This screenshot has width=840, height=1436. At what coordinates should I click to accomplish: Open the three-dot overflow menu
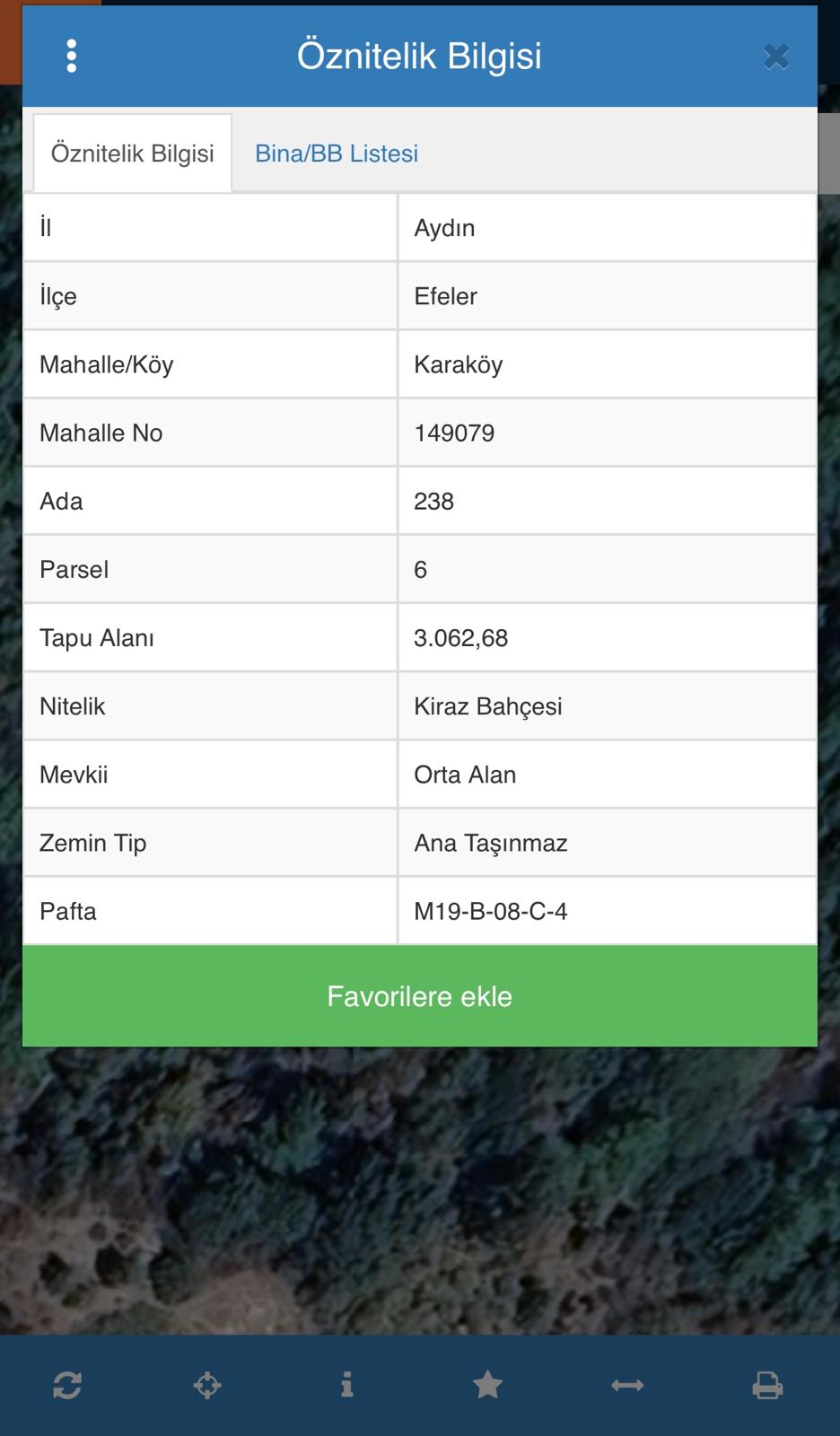click(72, 56)
